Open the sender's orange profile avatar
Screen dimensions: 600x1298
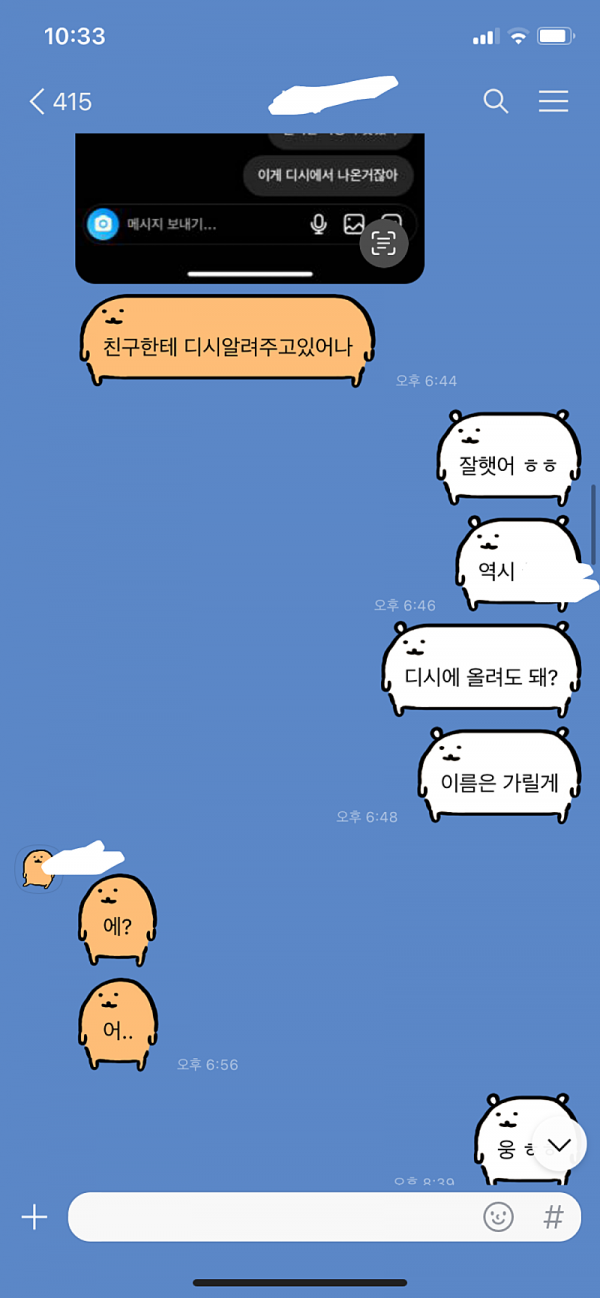tap(38, 868)
